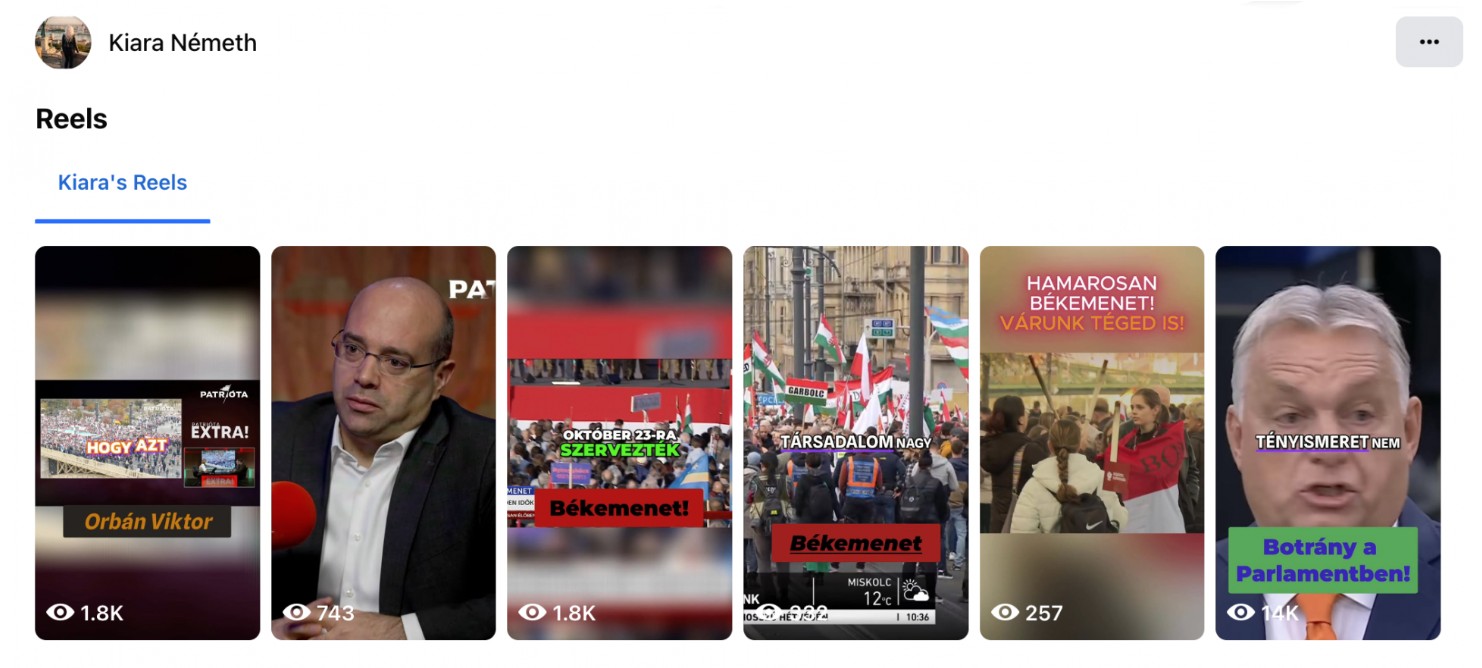Open the Társadalom nagy Békemenet reel
1482x668 pixels.
pos(855,442)
